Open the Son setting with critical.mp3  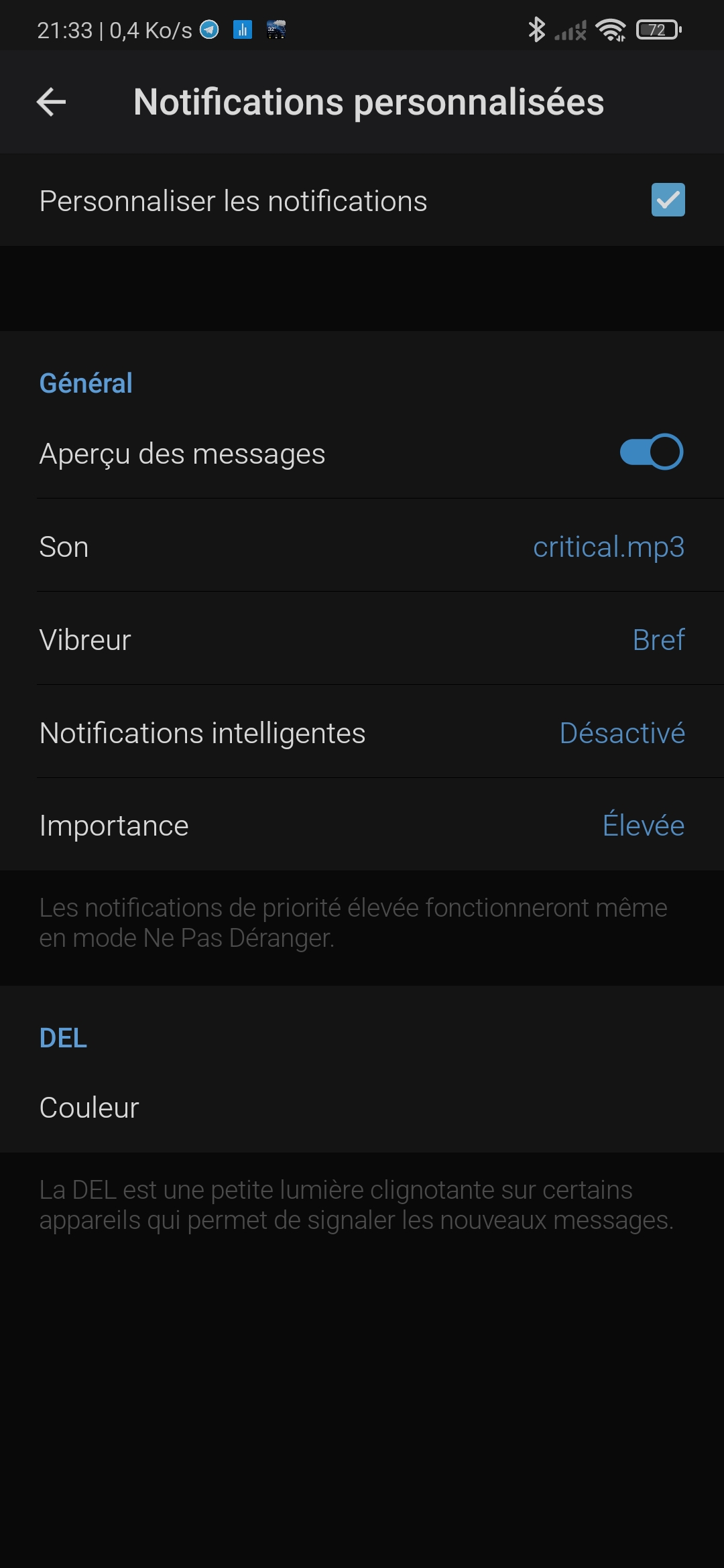362,546
